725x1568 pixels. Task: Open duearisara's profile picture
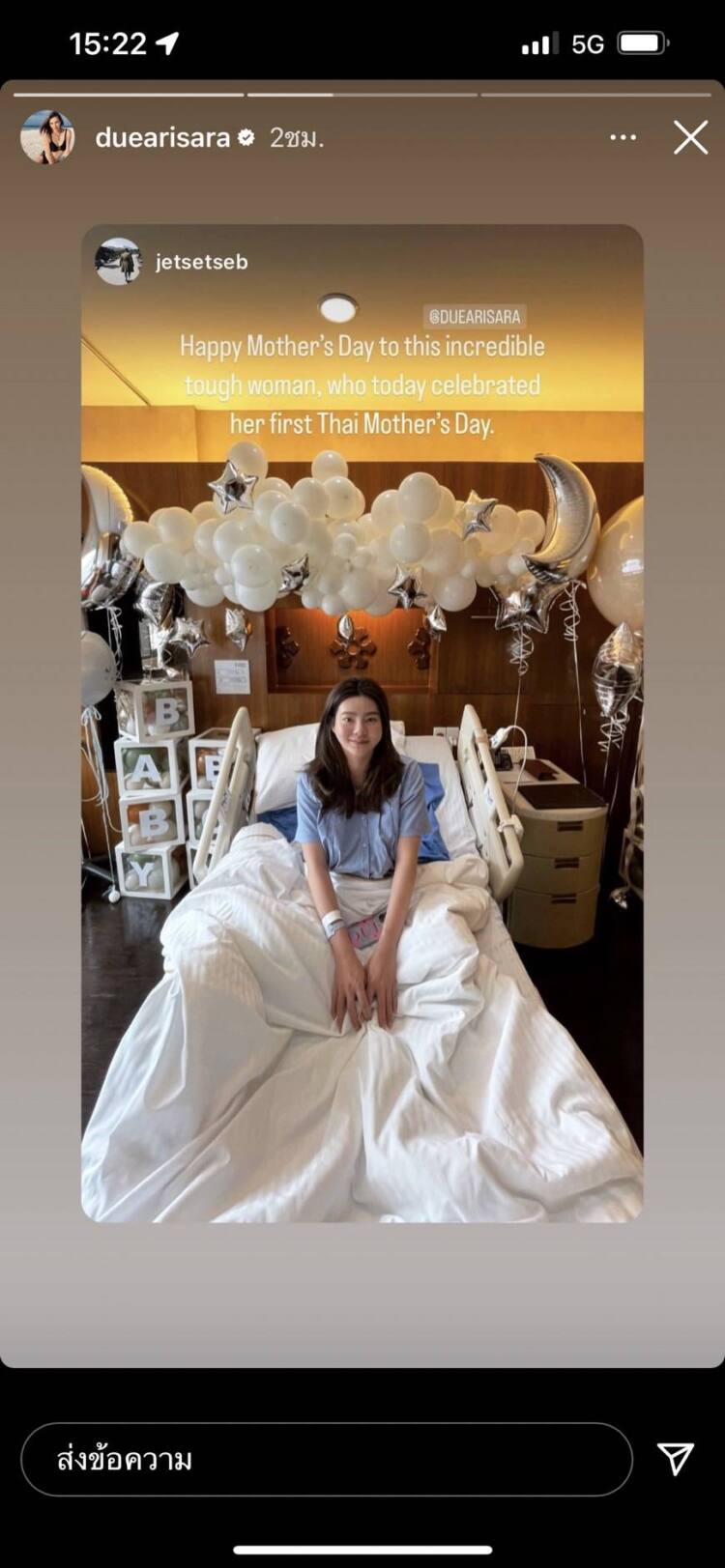pyautogui.click(x=47, y=138)
